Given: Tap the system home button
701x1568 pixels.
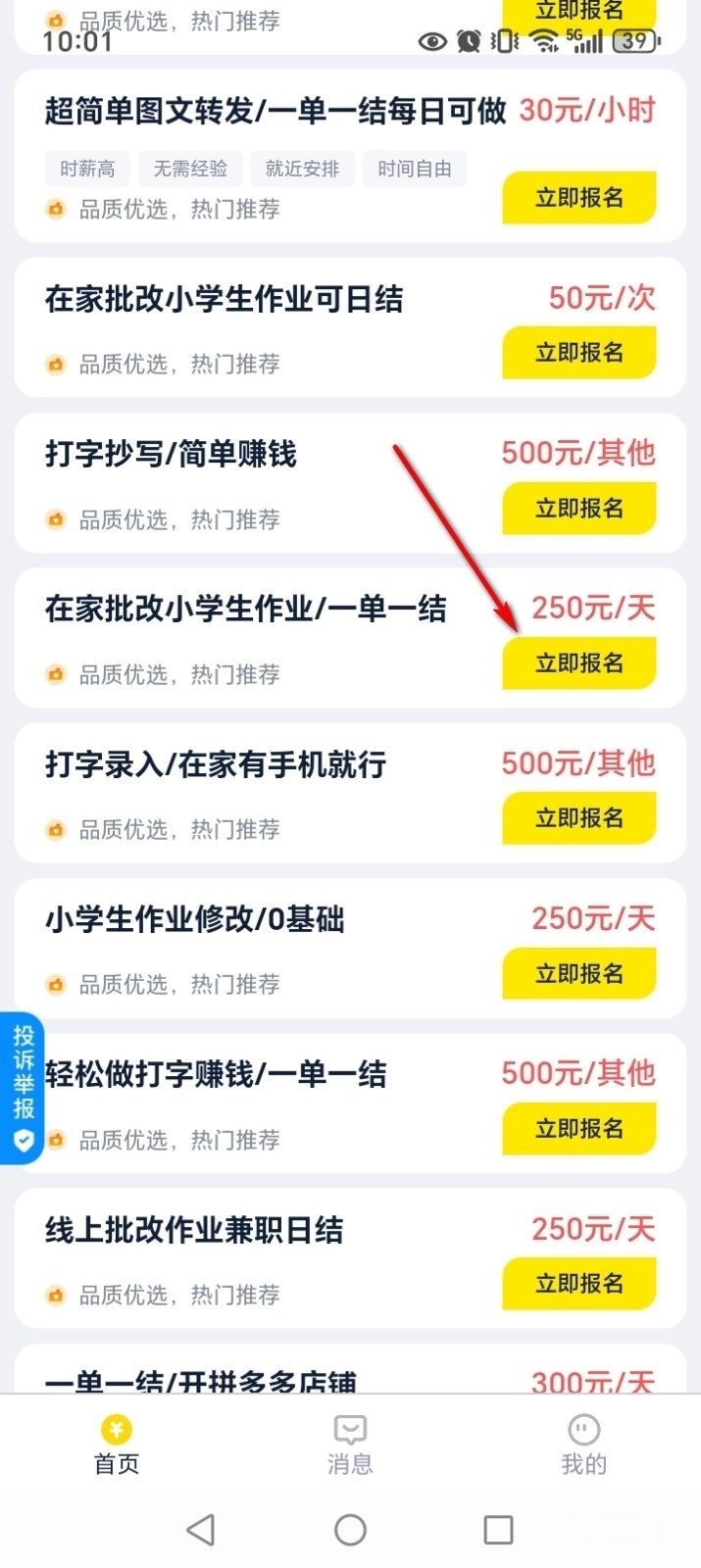Looking at the screenshot, I should (350, 1530).
